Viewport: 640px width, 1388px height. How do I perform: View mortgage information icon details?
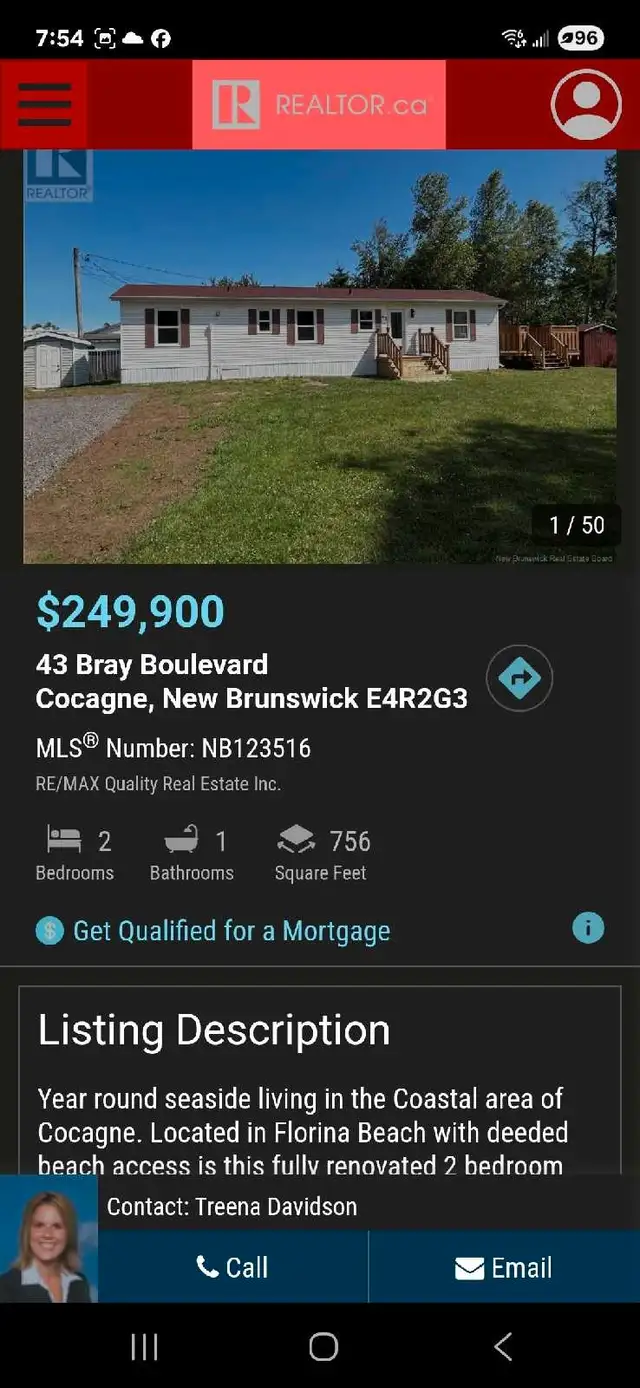[x=588, y=928]
